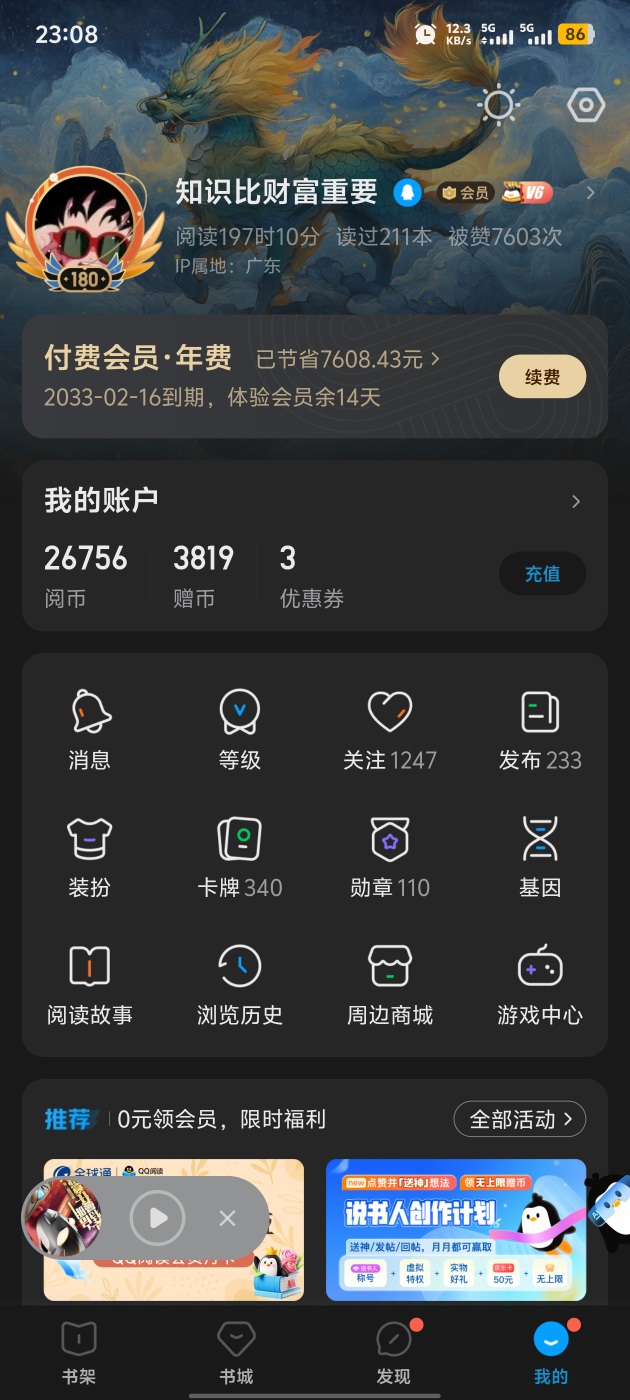Image resolution: width=630 pixels, height=1400 pixels.
Task: Tap the 续费 renew membership button
Action: [x=542, y=377]
